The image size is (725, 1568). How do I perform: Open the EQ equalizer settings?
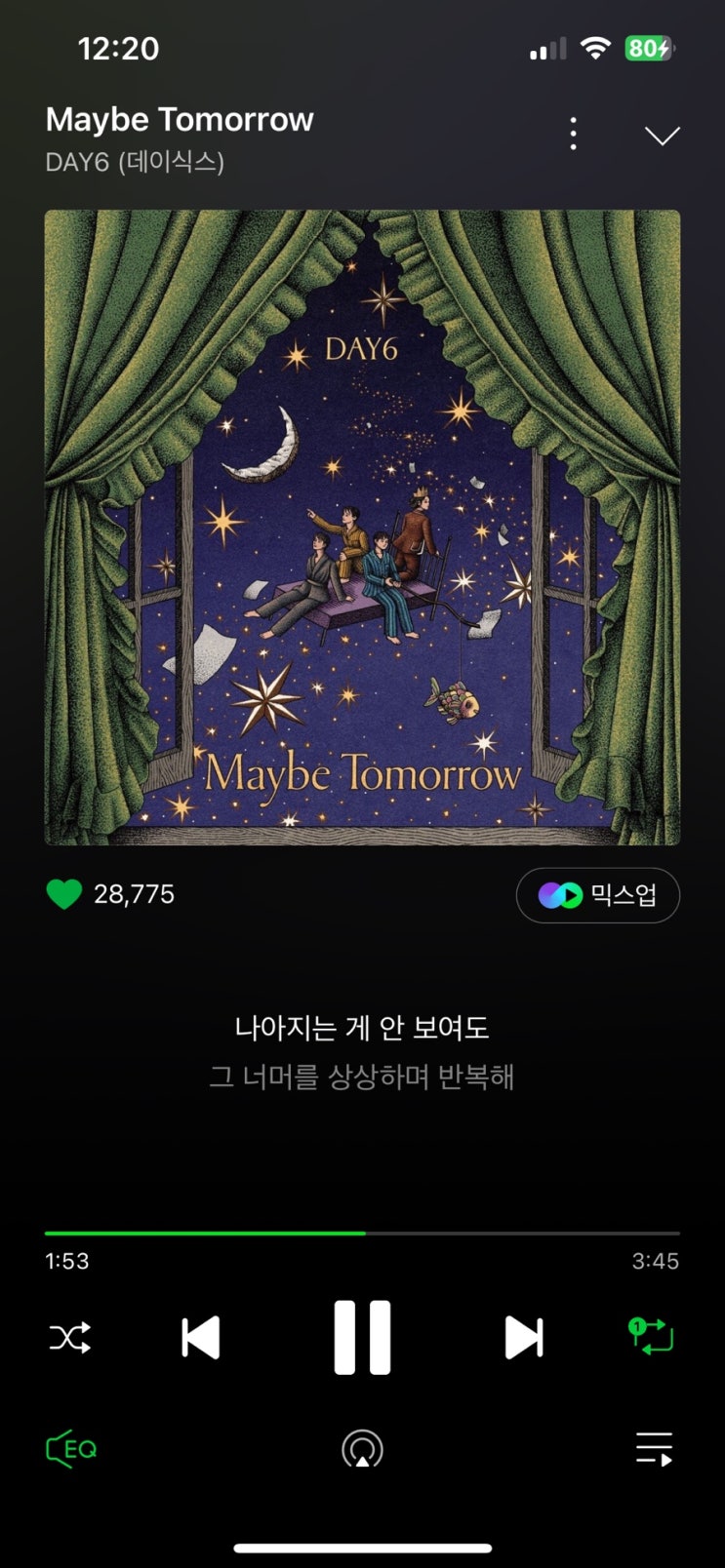click(72, 1449)
